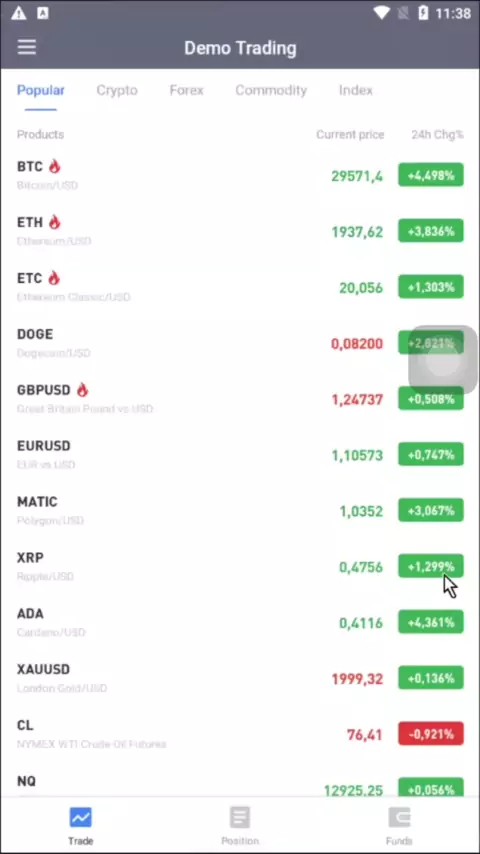
Task: Go to the Position tab
Action: coord(240,826)
